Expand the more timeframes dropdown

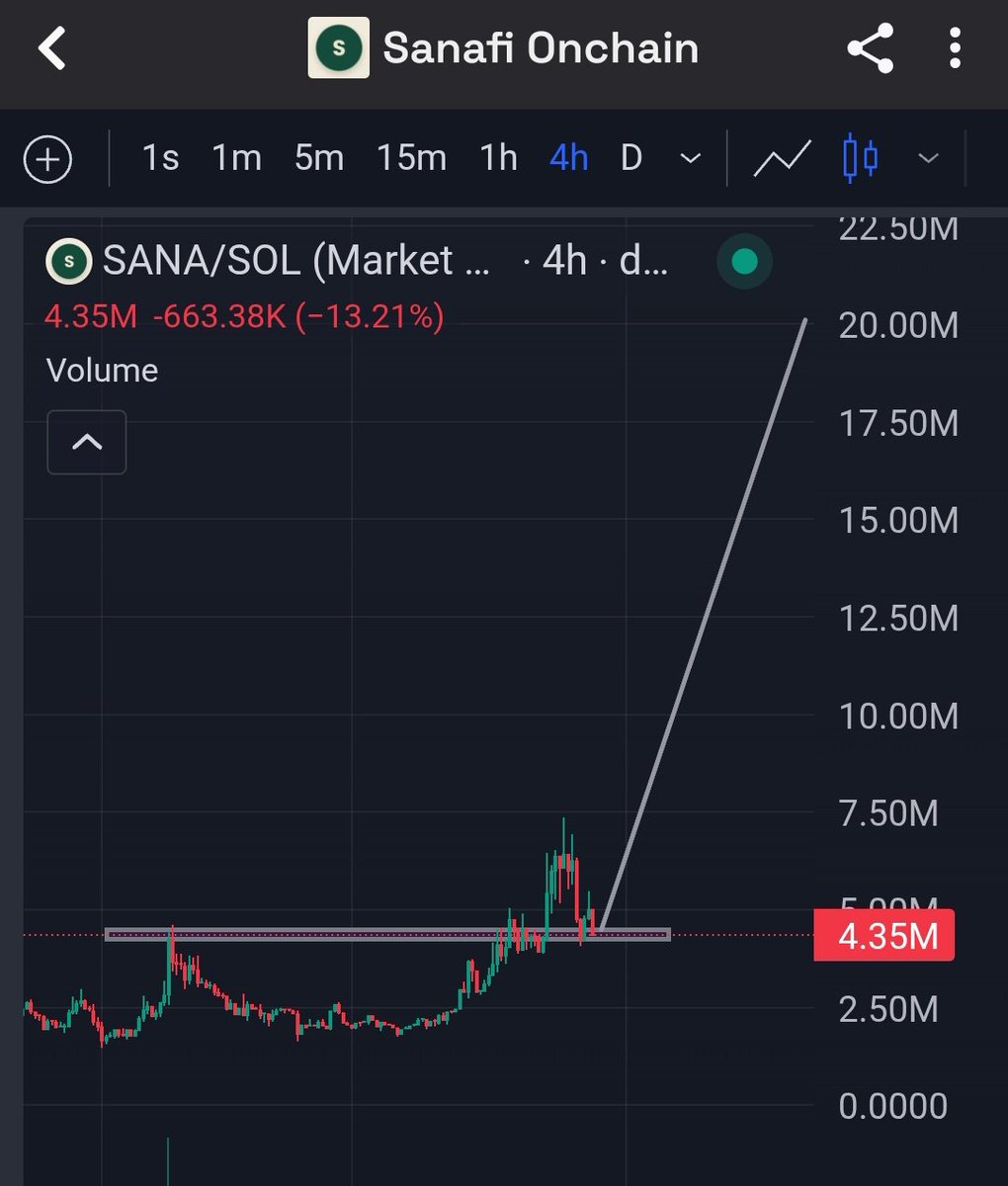691,158
